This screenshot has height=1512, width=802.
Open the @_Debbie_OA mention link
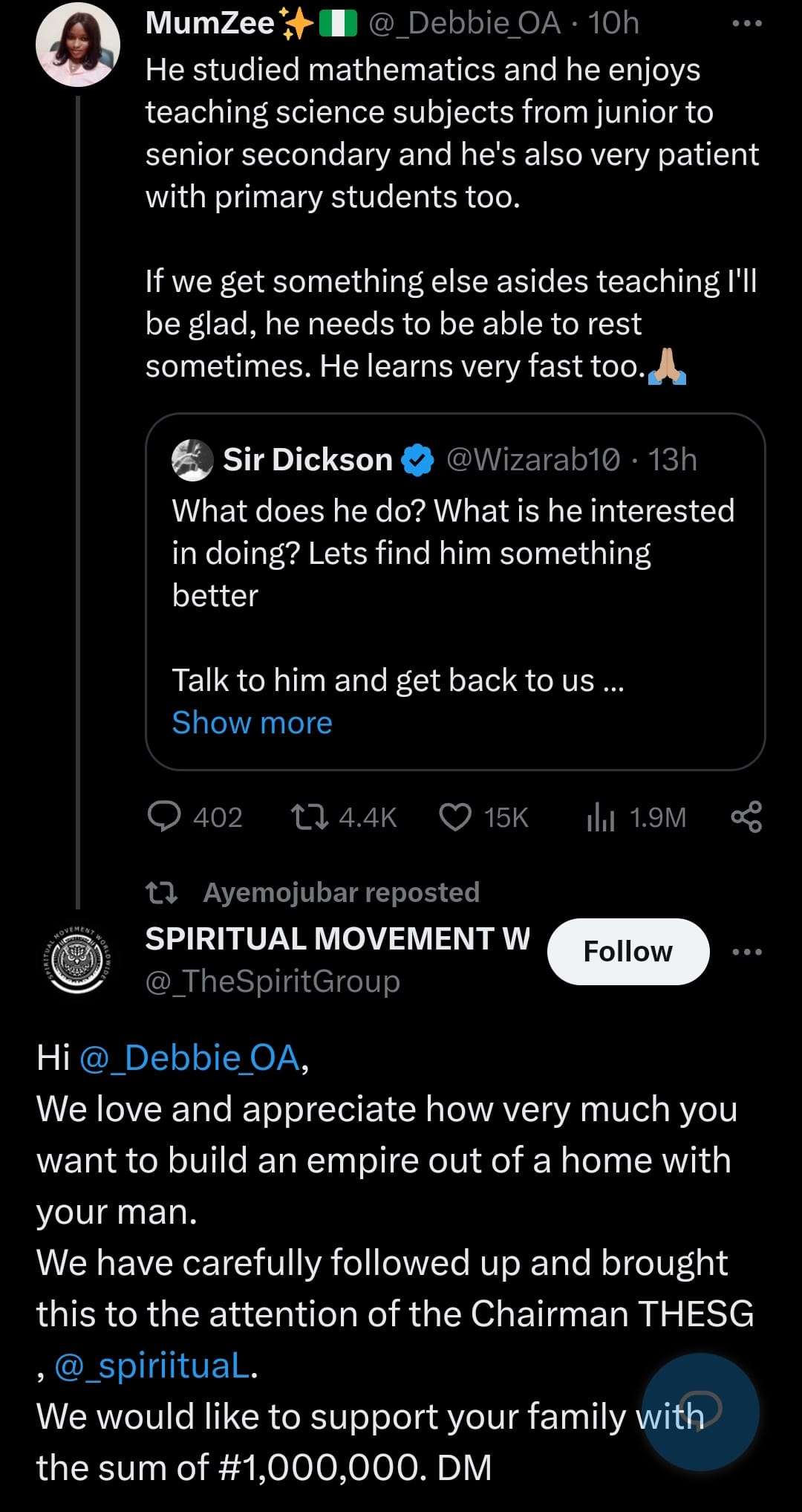189,1057
